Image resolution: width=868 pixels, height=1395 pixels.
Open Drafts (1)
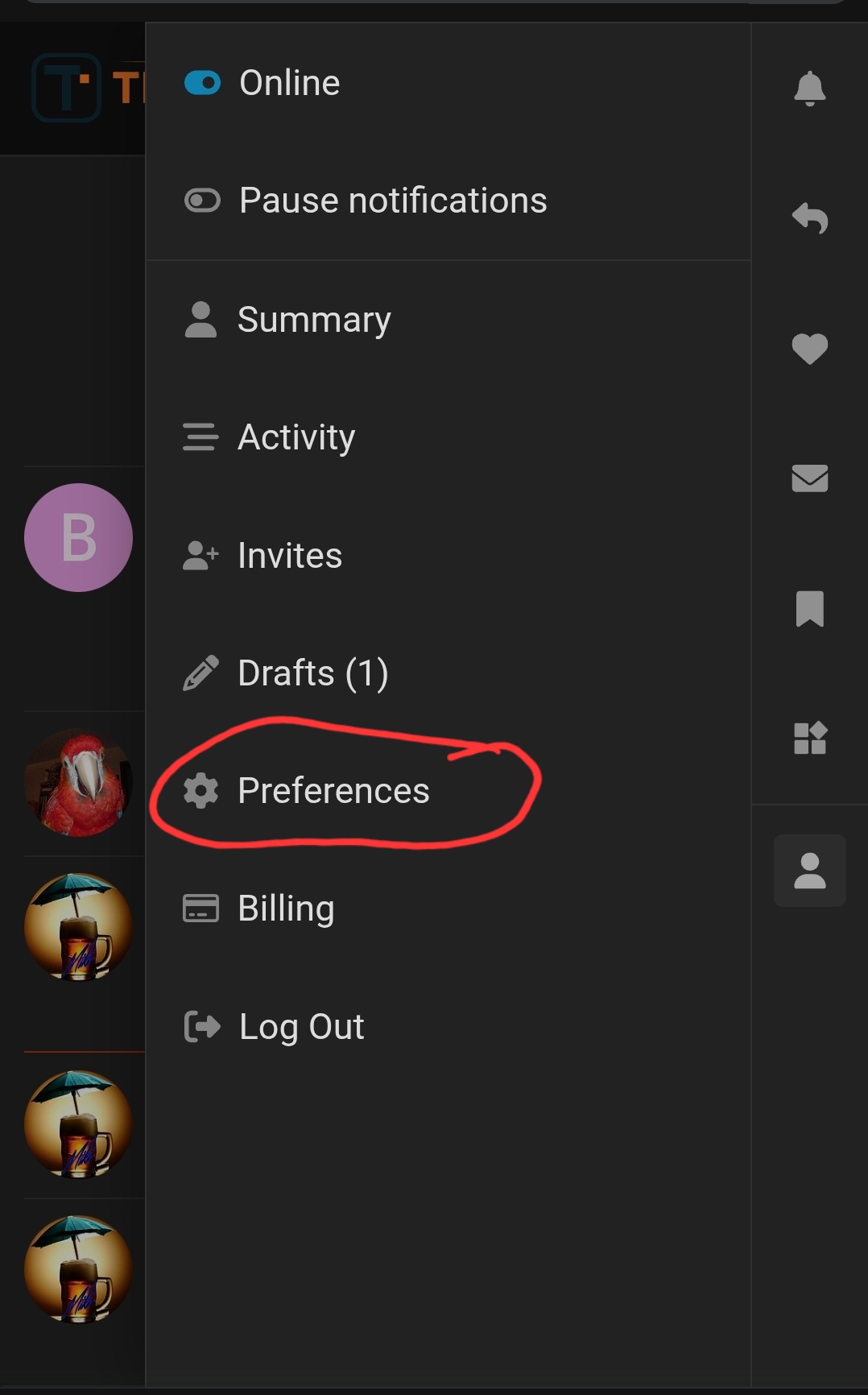tap(287, 673)
